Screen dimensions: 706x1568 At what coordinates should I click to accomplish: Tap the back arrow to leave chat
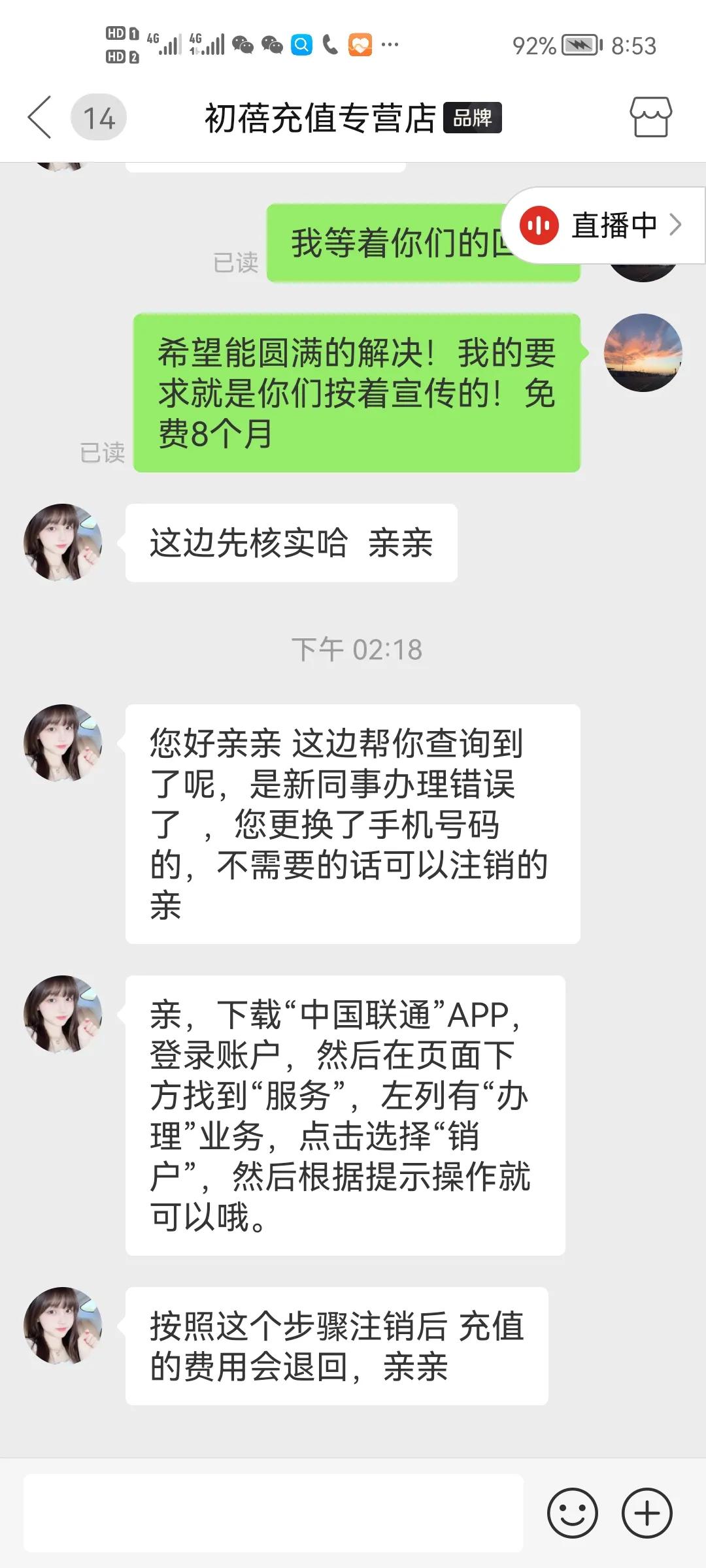39,118
